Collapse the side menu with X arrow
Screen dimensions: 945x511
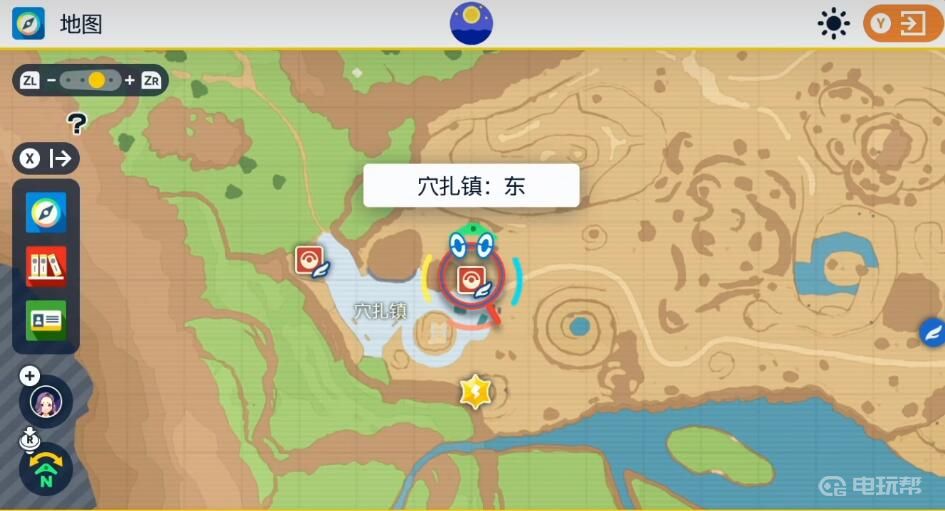point(46,158)
